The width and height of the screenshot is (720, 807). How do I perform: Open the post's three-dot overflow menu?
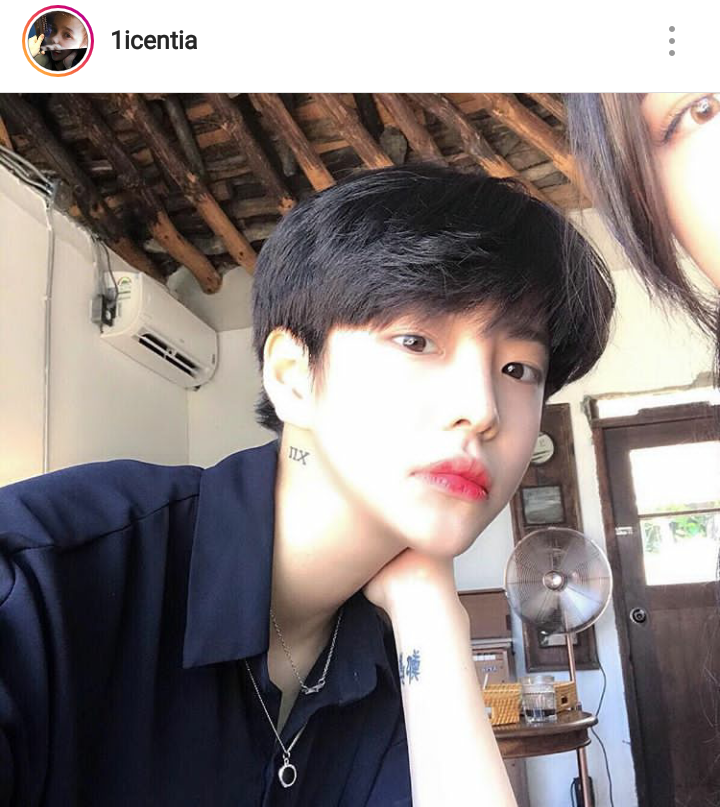click(x=671, y=41)
